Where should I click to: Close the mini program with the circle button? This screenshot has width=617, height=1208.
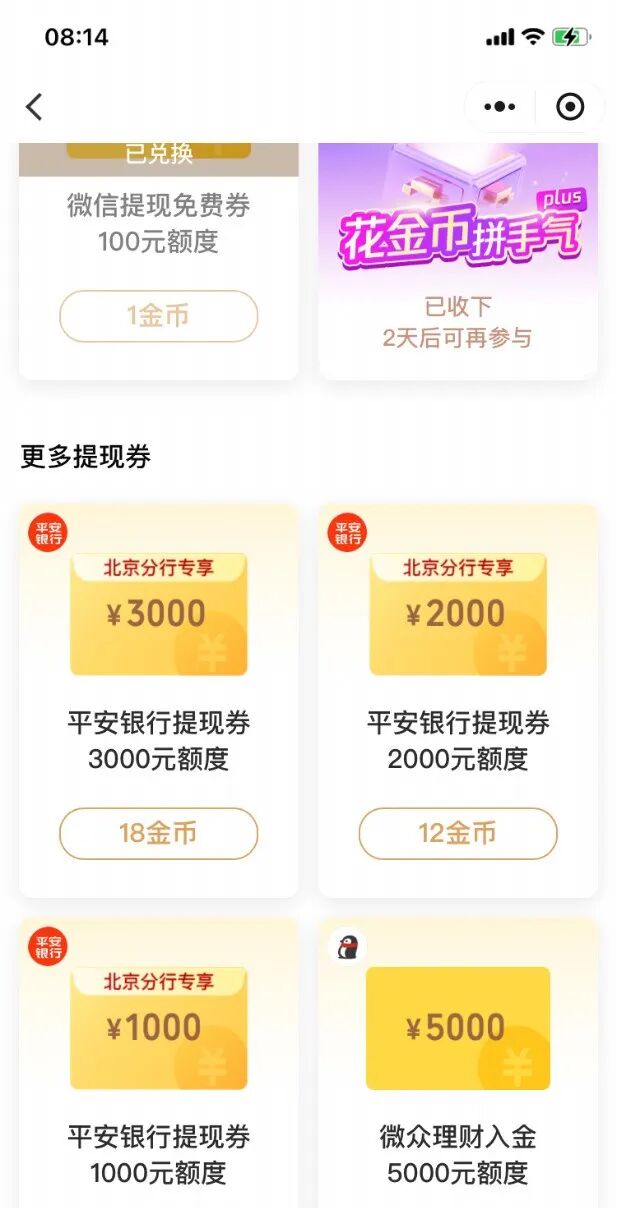pyautogui.click(x=570, y=107)
